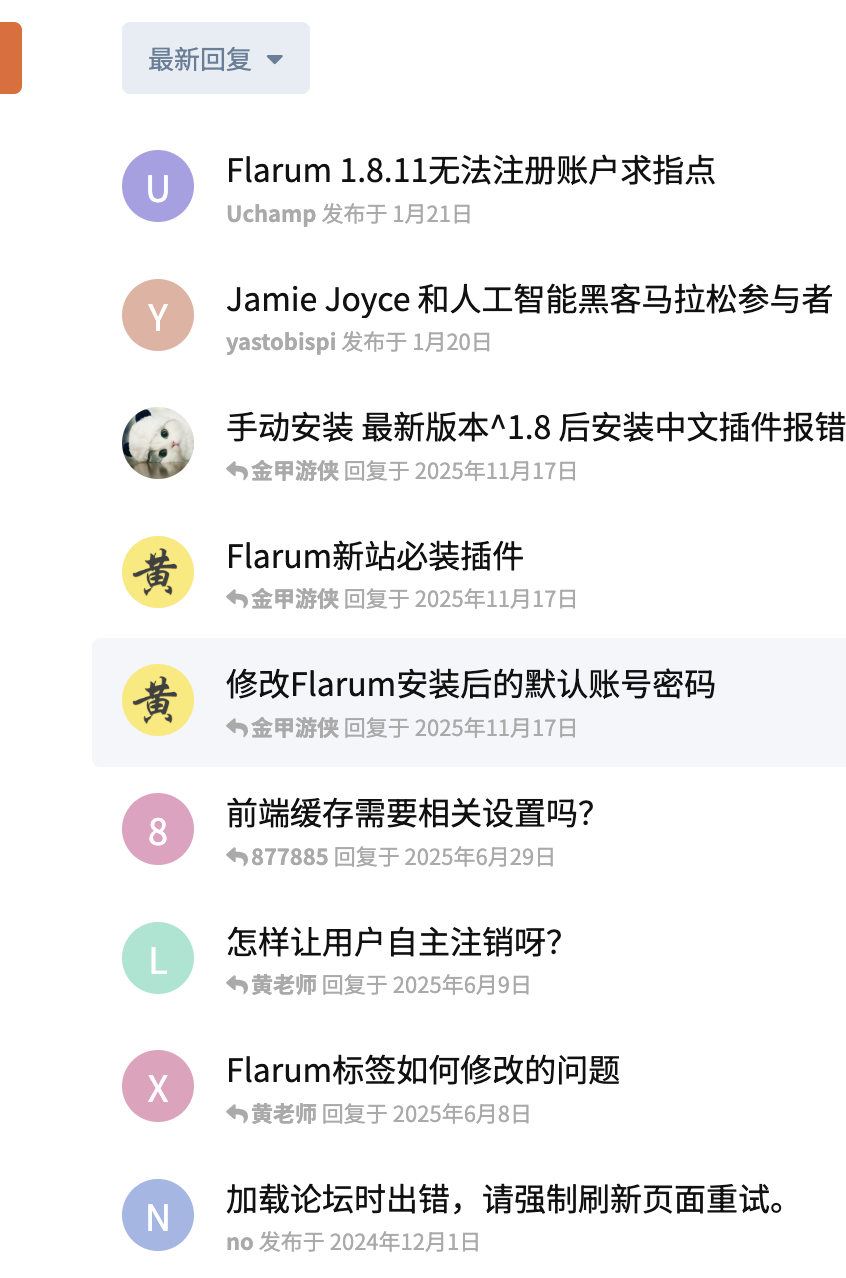Open the cat photo avatar profile
The width and height of the screenshot is (846, 1278).
point(158,443)
